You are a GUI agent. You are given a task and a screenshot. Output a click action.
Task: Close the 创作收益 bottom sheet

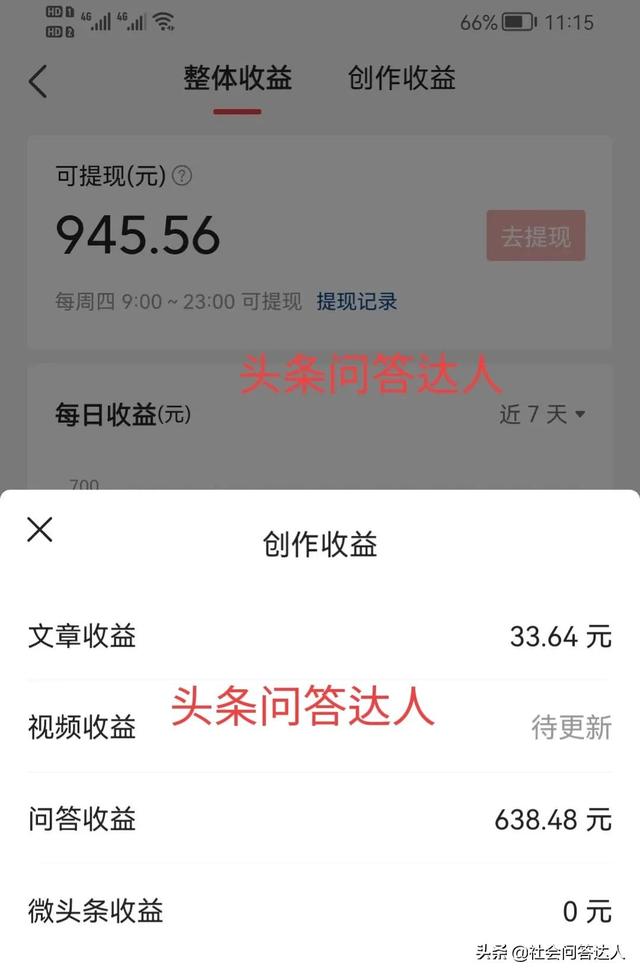pyautogui.click(x=40, y=529)
